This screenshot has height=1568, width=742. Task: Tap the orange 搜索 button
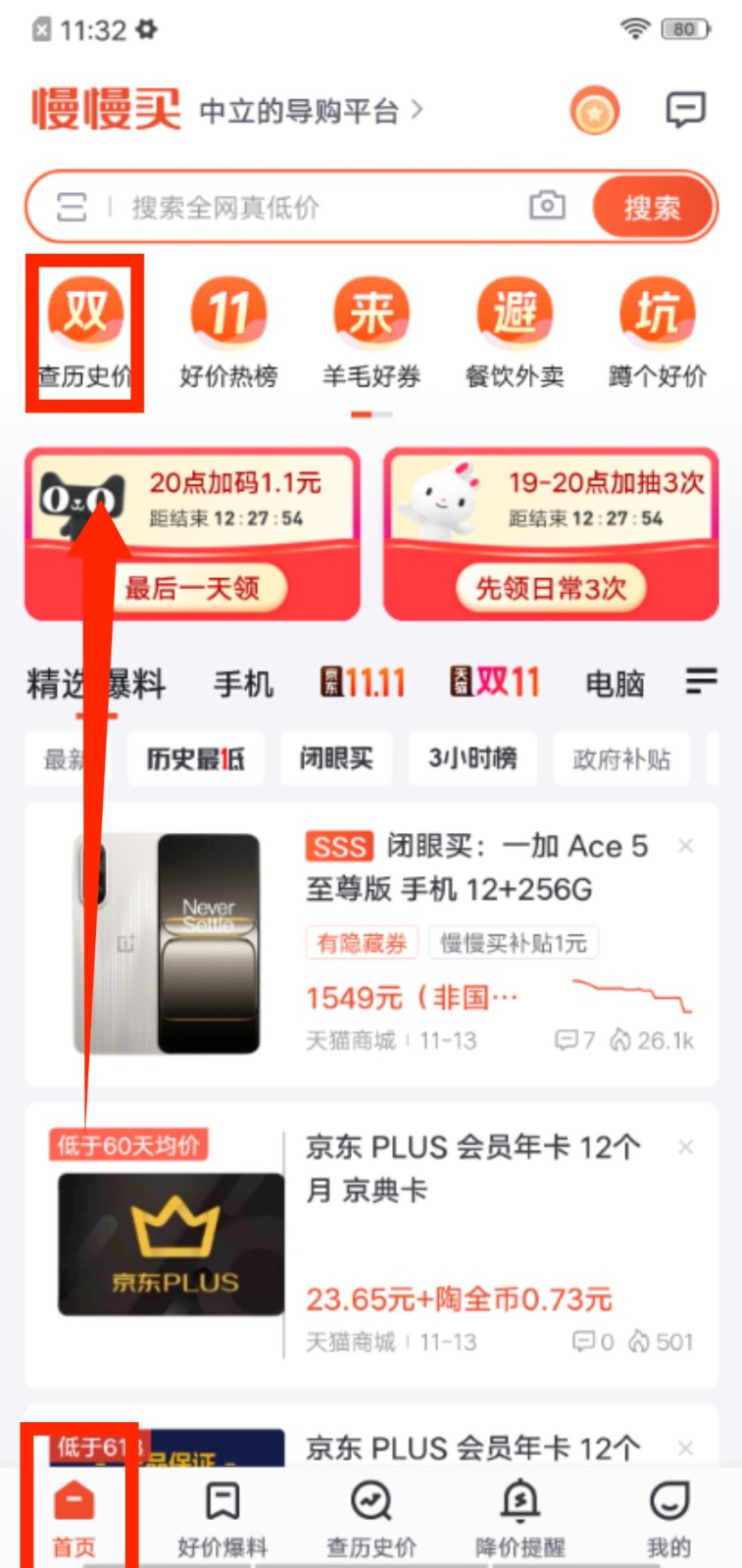point(653,207)
